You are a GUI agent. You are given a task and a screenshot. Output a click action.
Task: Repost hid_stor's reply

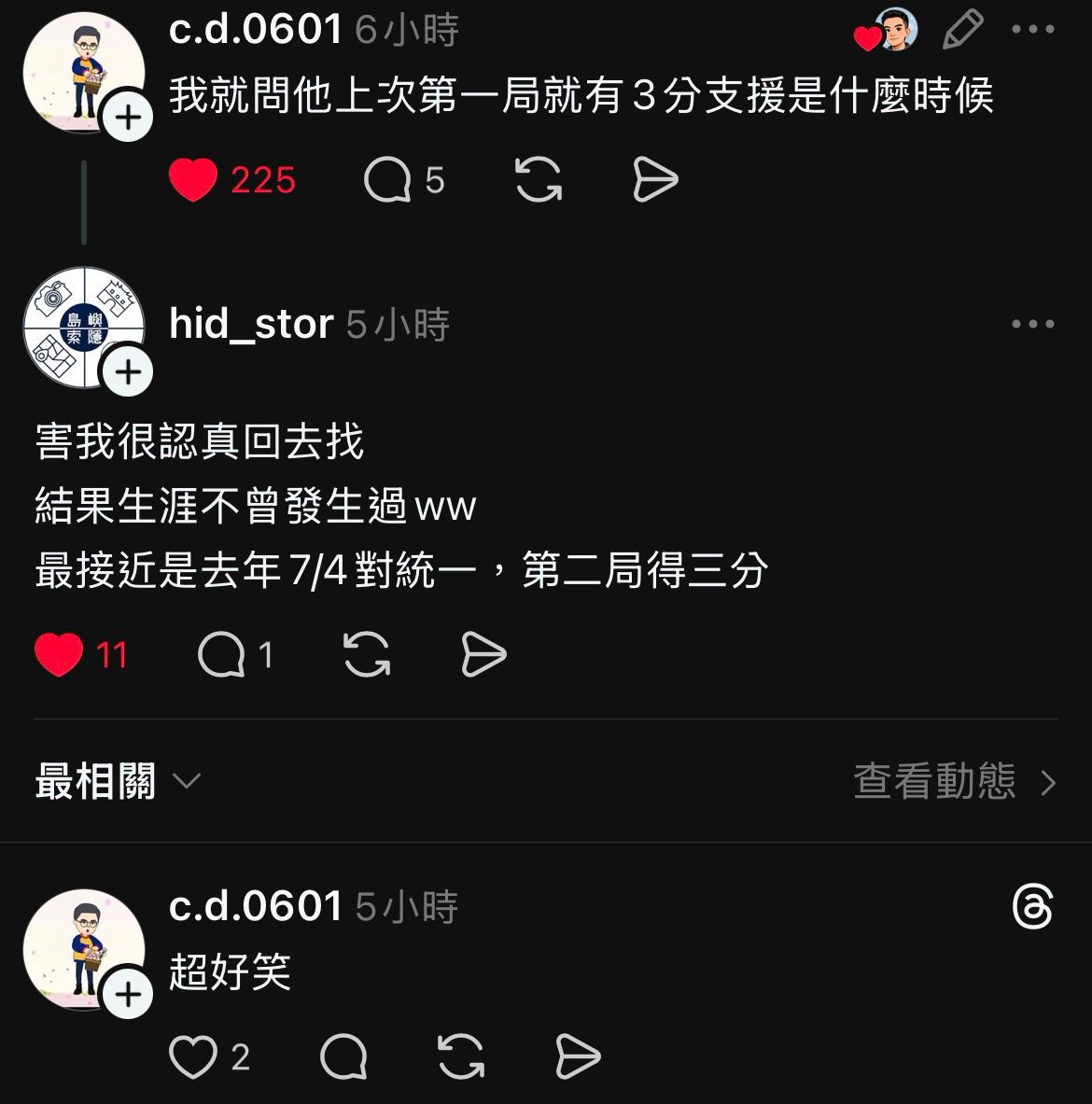pyautogui.click(x=367, y=655)
